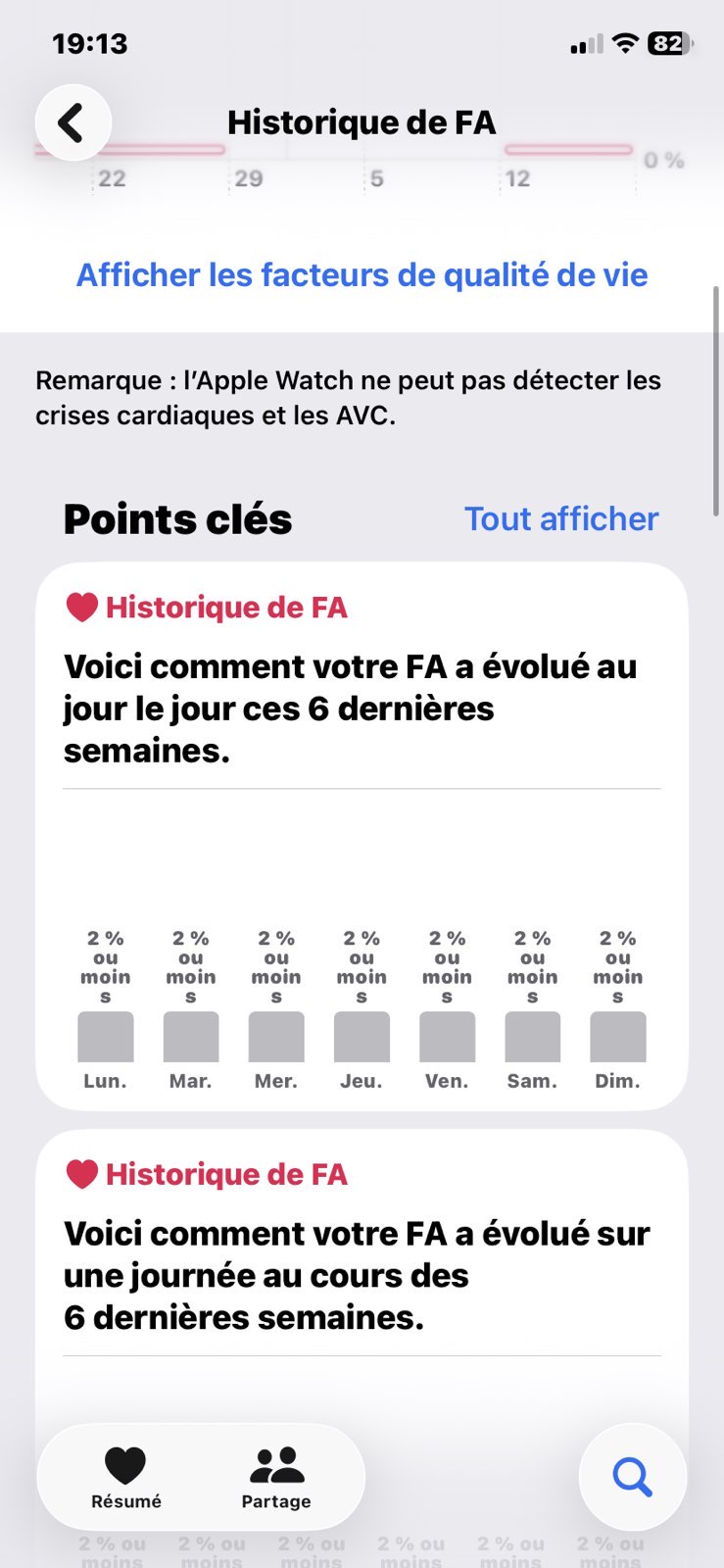
Task: Go back from Historique de FA
Action: [x=72, y=122]
